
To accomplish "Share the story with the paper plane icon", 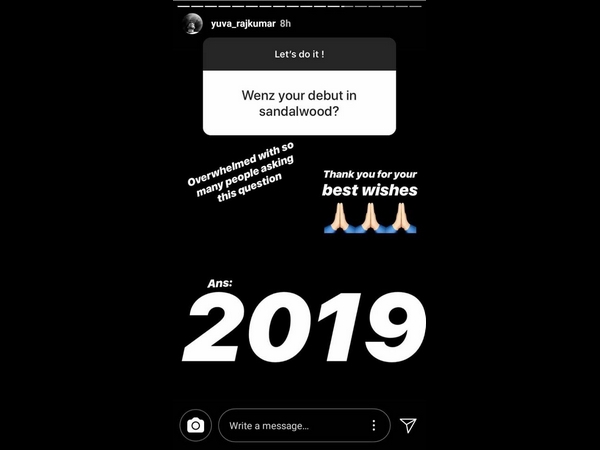I will tap(408, 425).
